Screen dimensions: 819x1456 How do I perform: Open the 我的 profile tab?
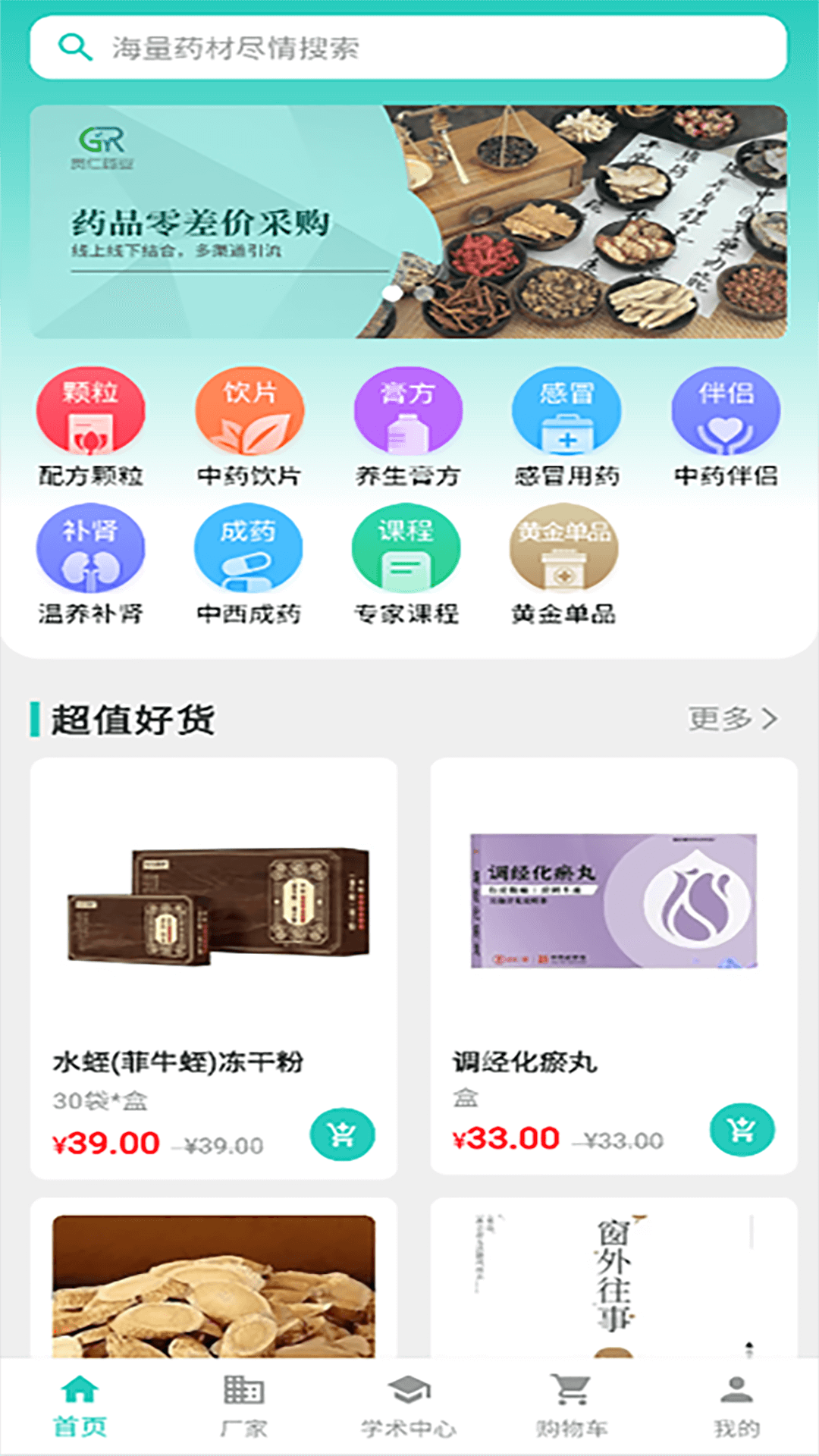point(736,1407)
